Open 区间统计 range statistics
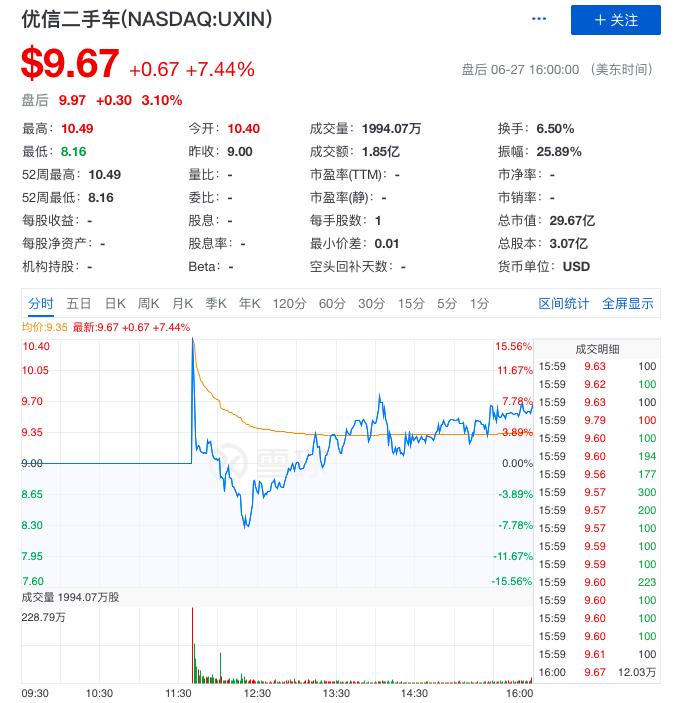 564,303
